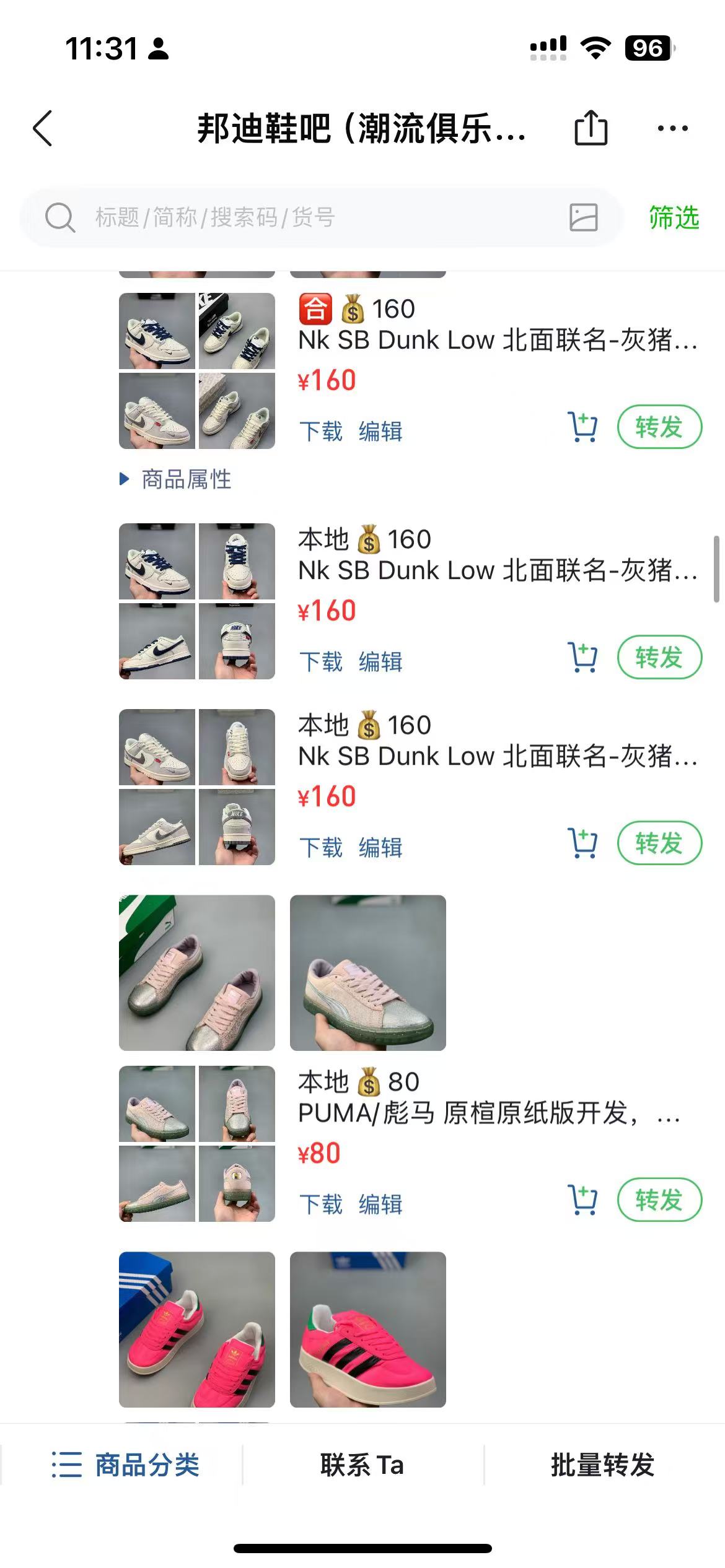Open the 筛选 filter
The height and width of the screenshot is (1568, 725).
coord(674,217)
